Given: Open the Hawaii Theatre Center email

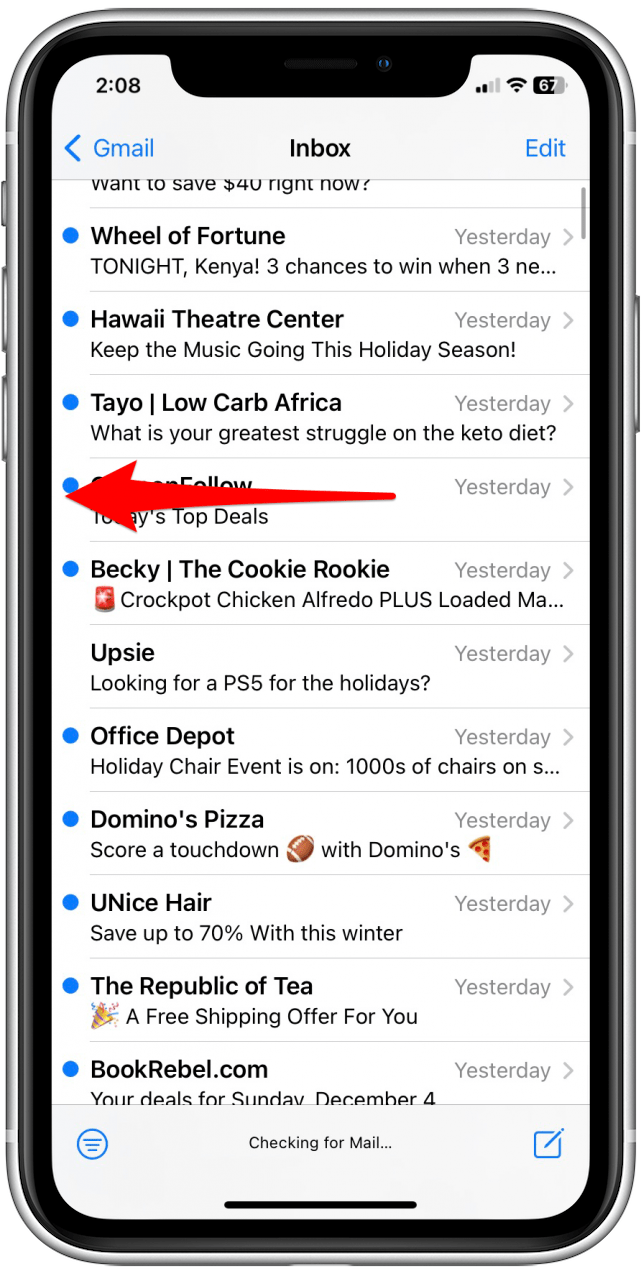Looking at the screenshot, I should pyautogui.click(x=320, y=334).
